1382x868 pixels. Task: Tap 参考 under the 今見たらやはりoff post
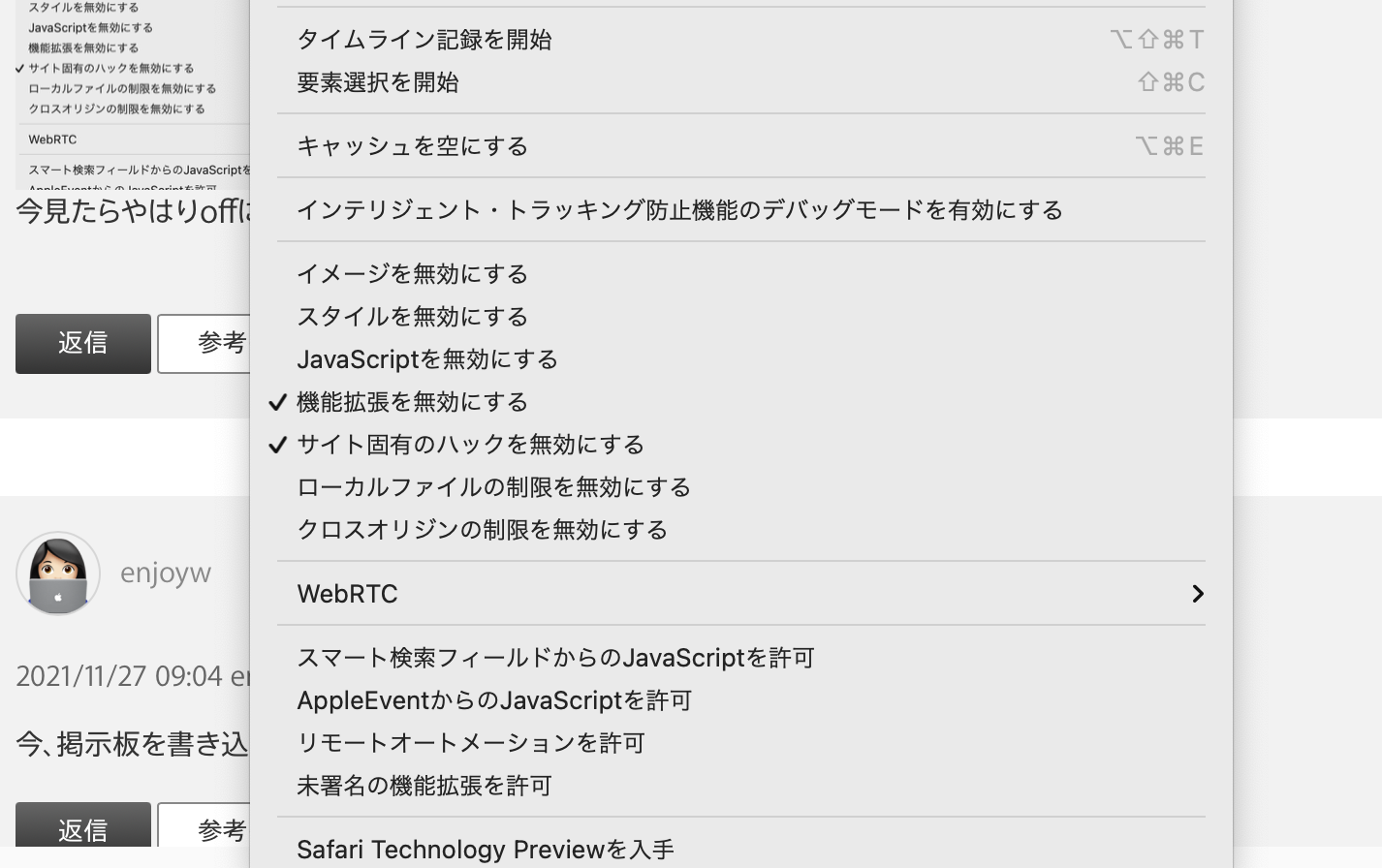[205, 343]
